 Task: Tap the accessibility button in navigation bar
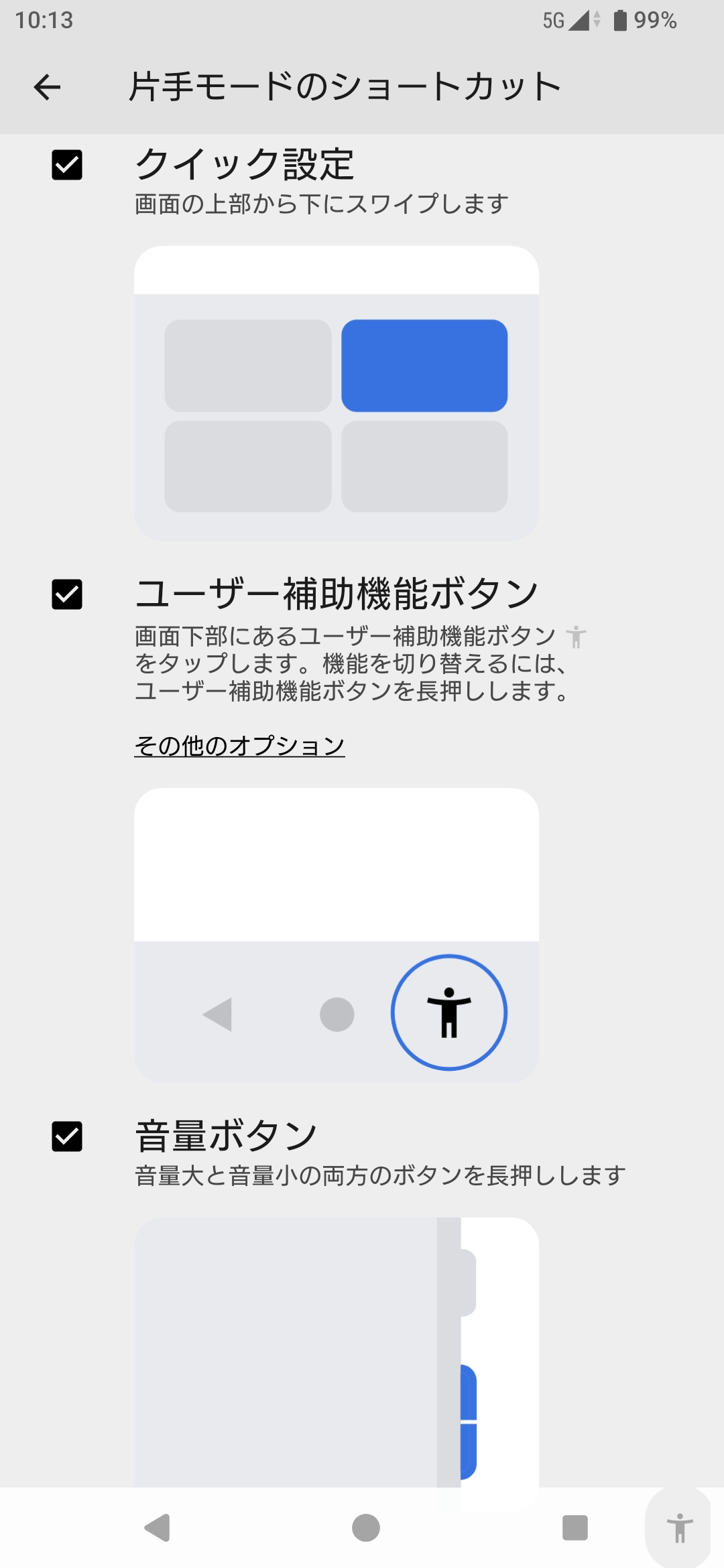click(x=679, y=1528)
